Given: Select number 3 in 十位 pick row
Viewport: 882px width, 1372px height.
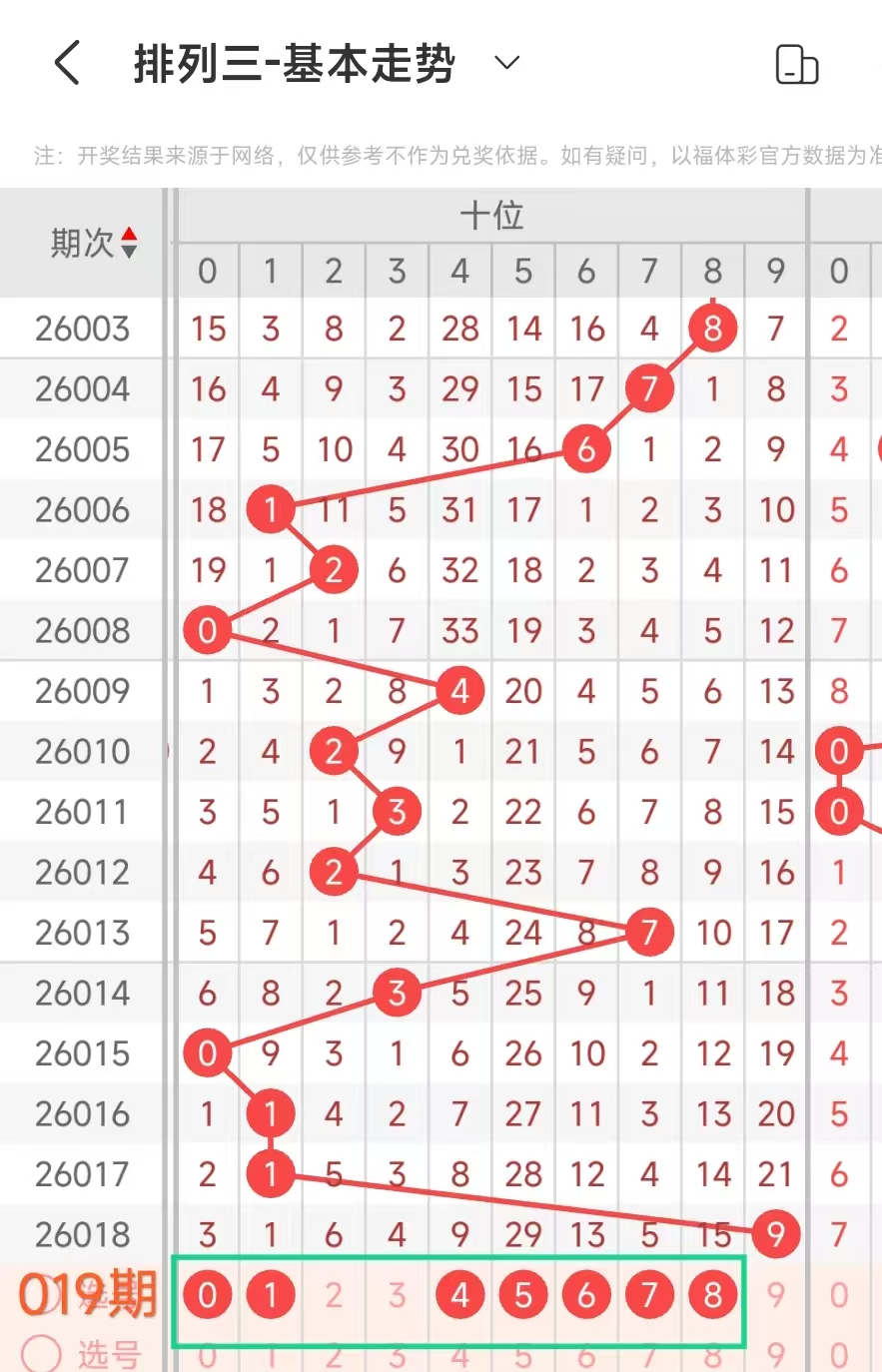Looking at the screenshot, I should click(x=397, y=1295).
